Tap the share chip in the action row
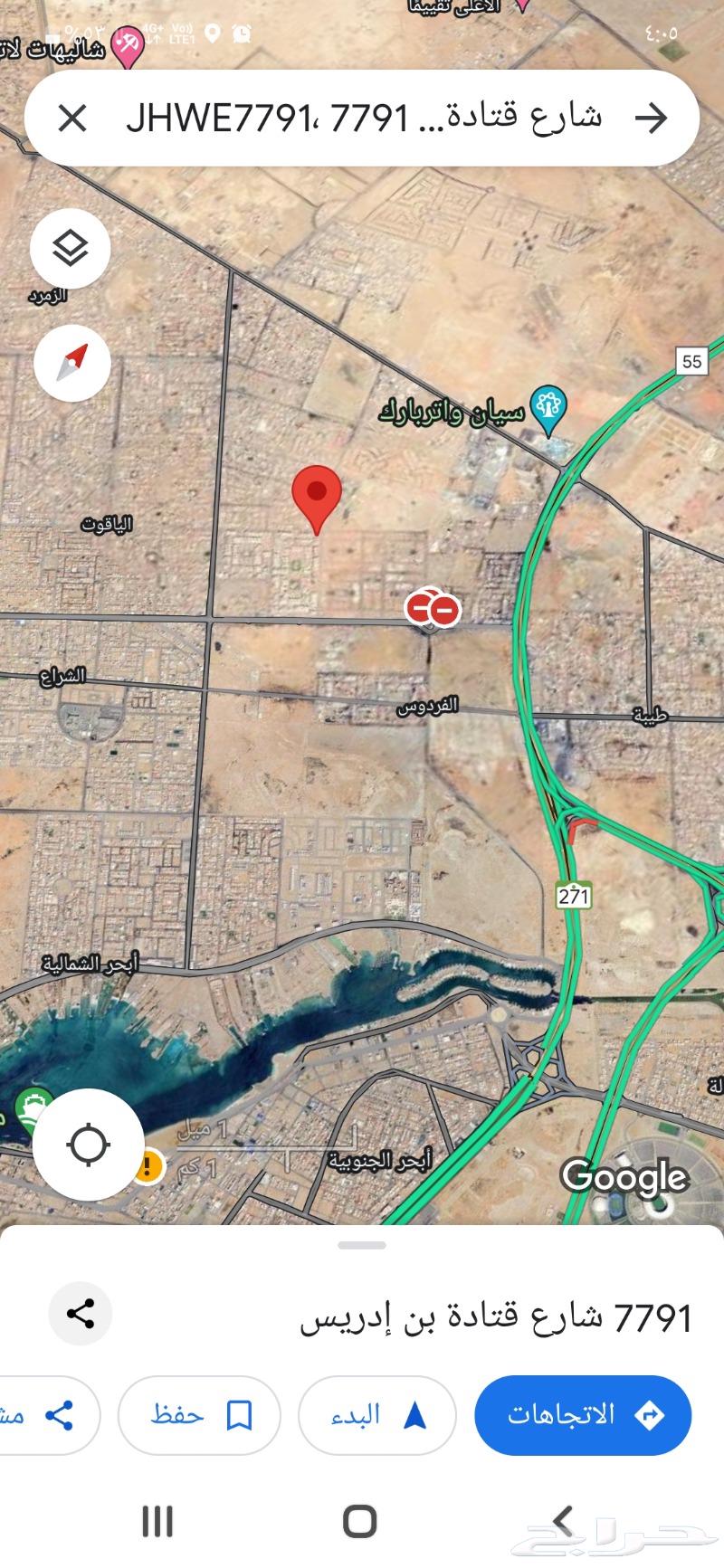 tap(45, 1415)
